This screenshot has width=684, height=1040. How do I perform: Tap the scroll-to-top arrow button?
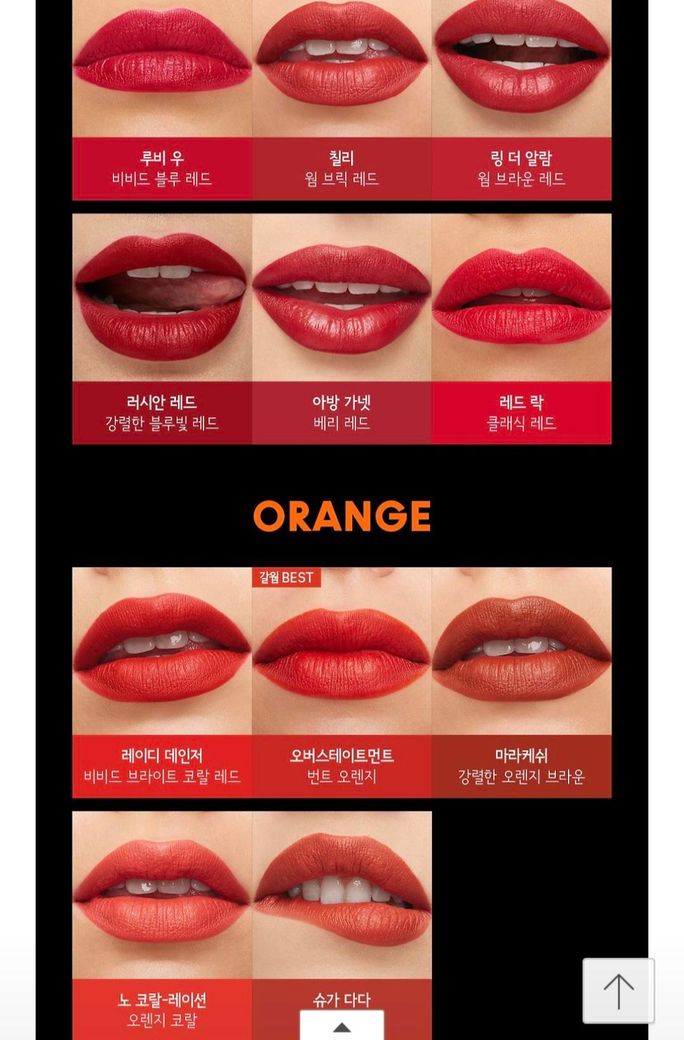point(618,990)
